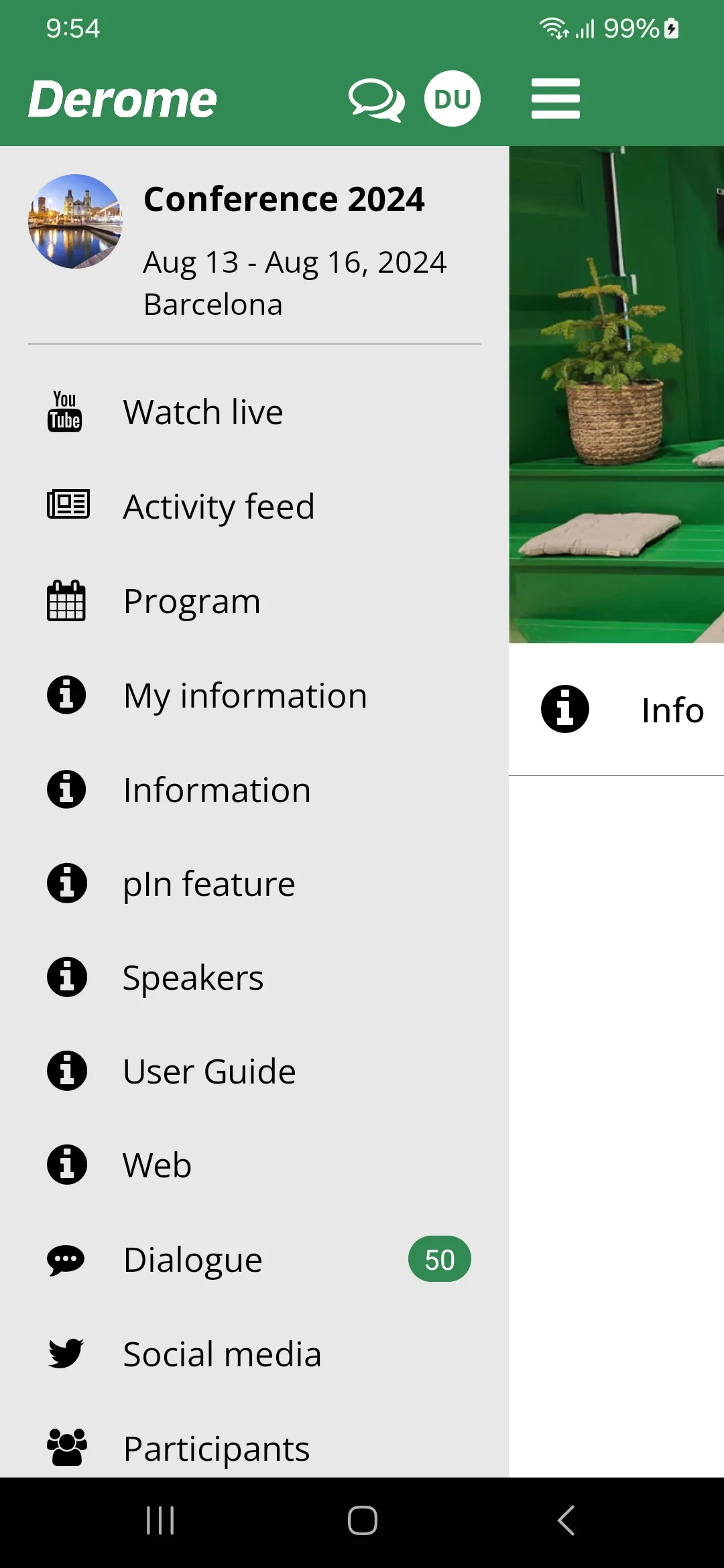The image size is (724, 1568).
Task: Open the pIn feature entry
Action: pos(208,883)
